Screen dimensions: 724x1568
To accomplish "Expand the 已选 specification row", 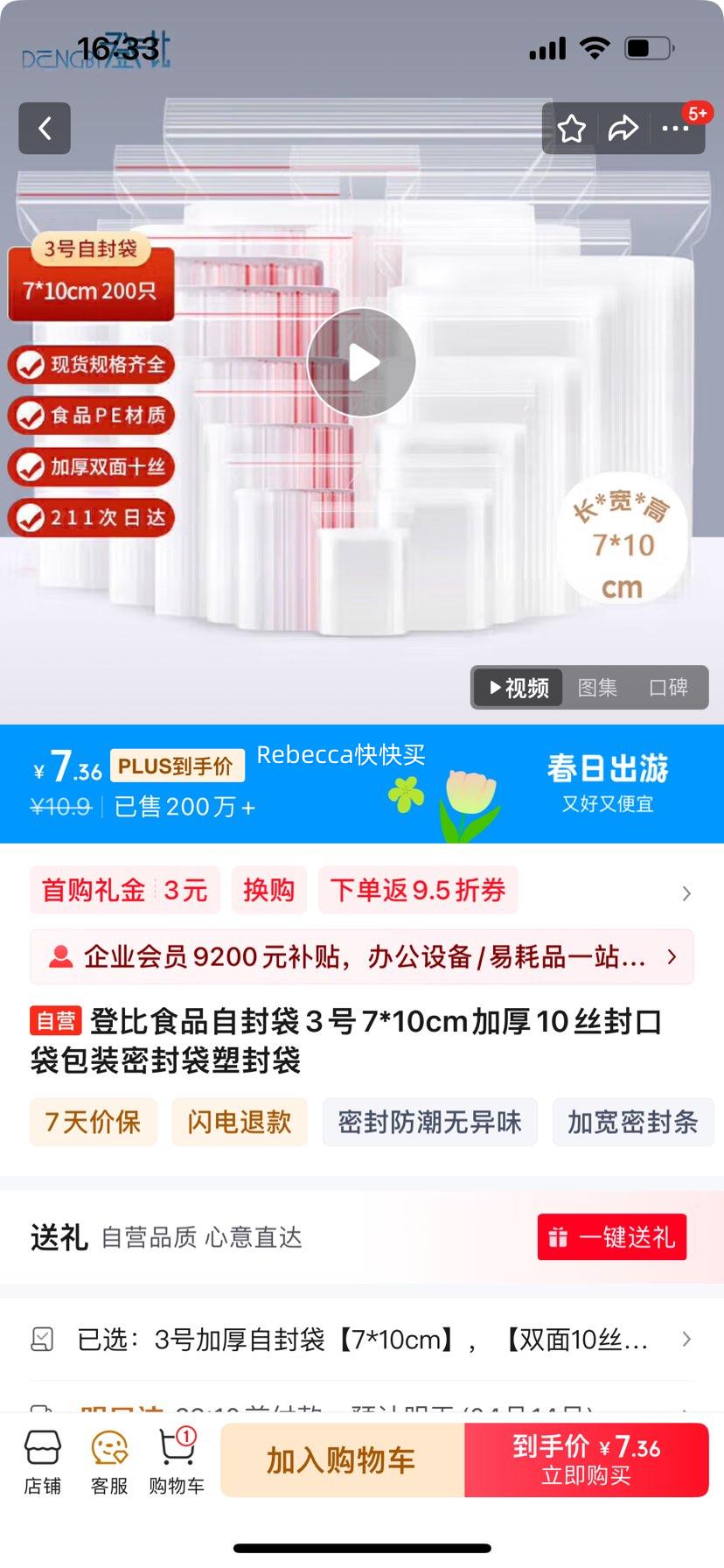I will point(686,1339).
